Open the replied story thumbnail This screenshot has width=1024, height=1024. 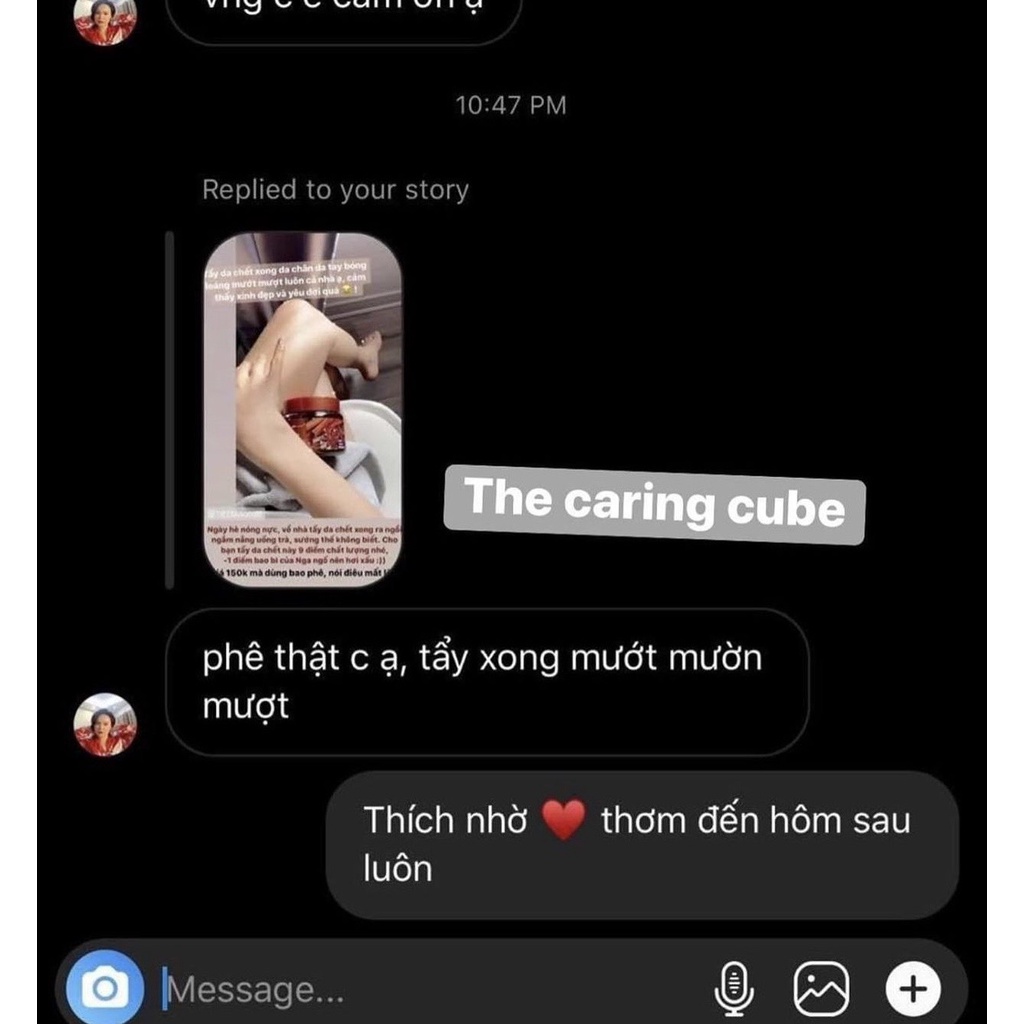(302, 409)
